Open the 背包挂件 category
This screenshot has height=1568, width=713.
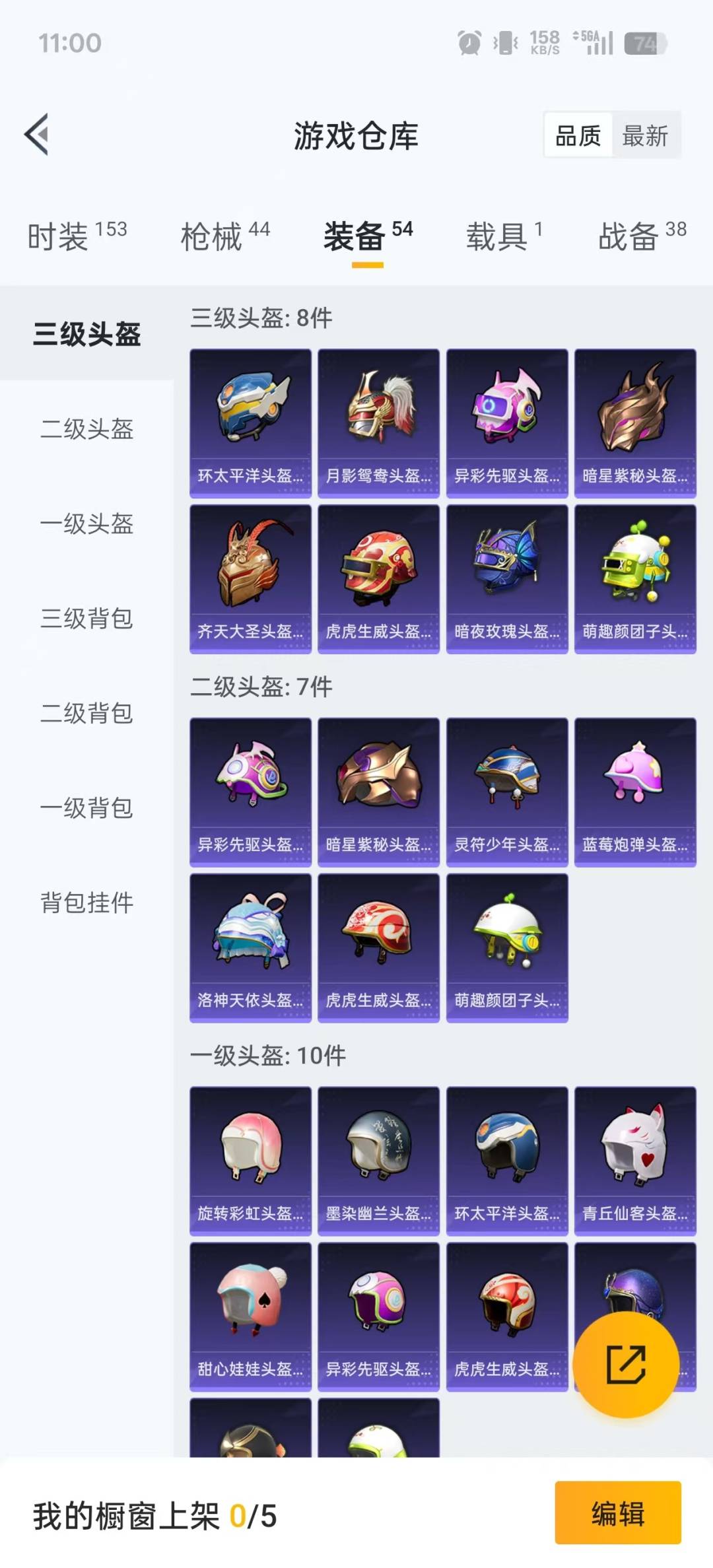click(x=86, y=903)
